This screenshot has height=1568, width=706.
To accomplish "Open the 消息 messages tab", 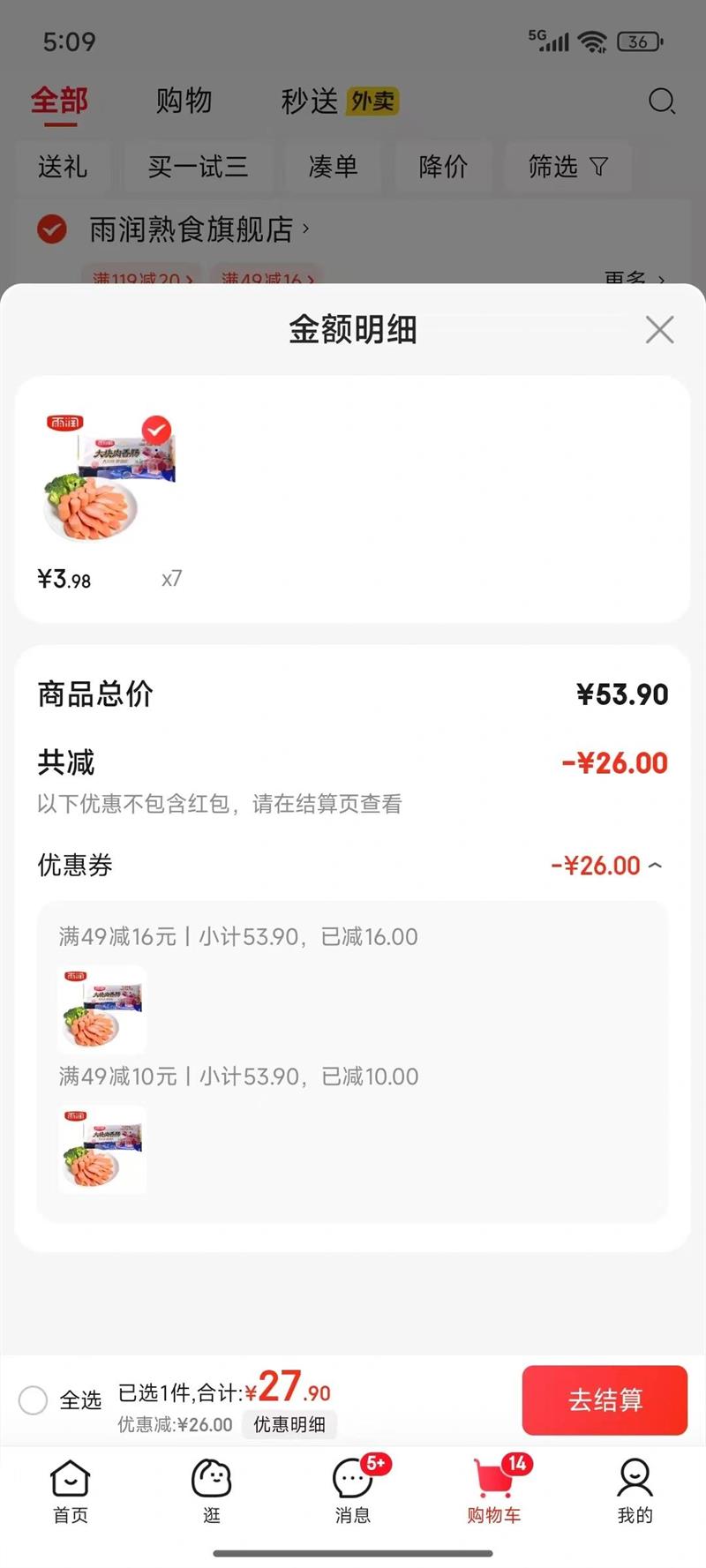I will [353, 1491].
